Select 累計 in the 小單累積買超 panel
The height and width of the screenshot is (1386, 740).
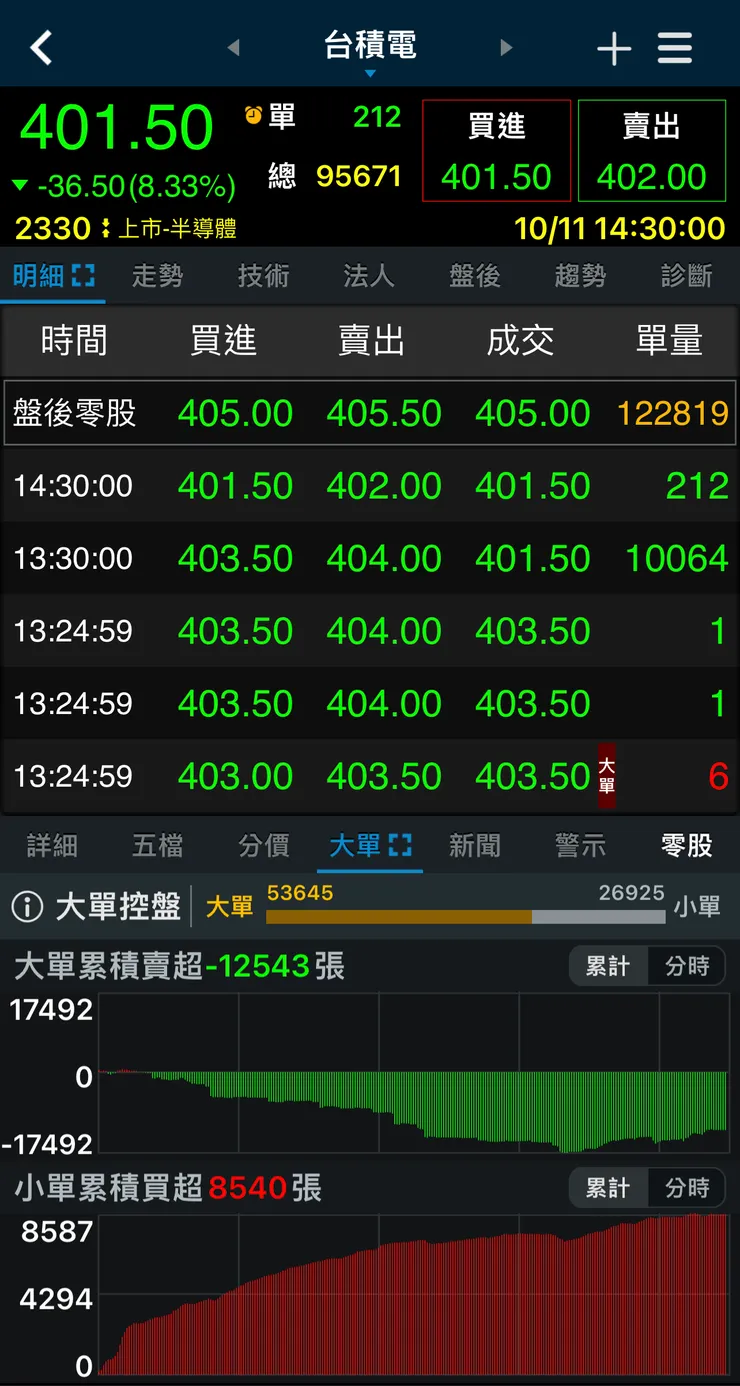pos(608,1188)
